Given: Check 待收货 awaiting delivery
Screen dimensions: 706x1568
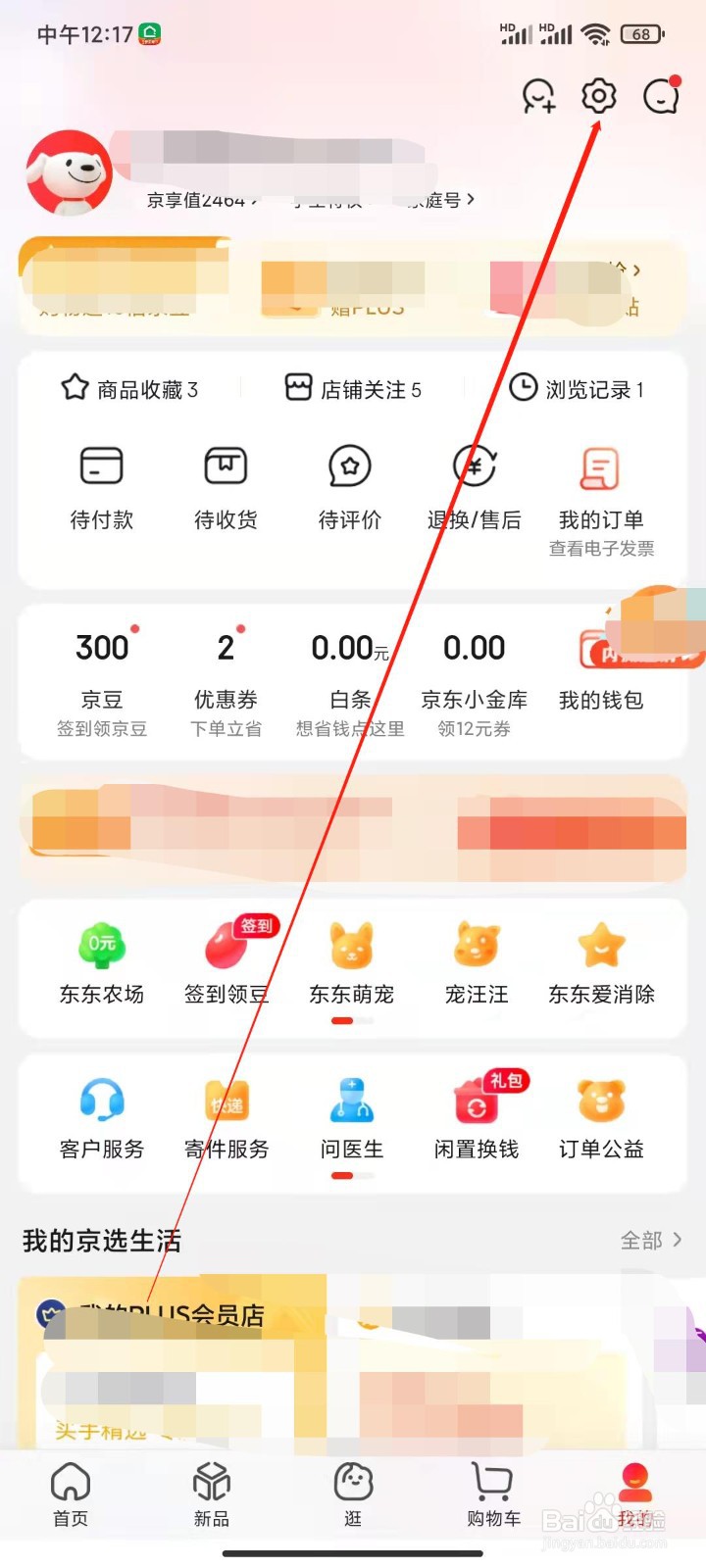Looking at the screenshot, I should pyautogui.click(x=225, y=487).
